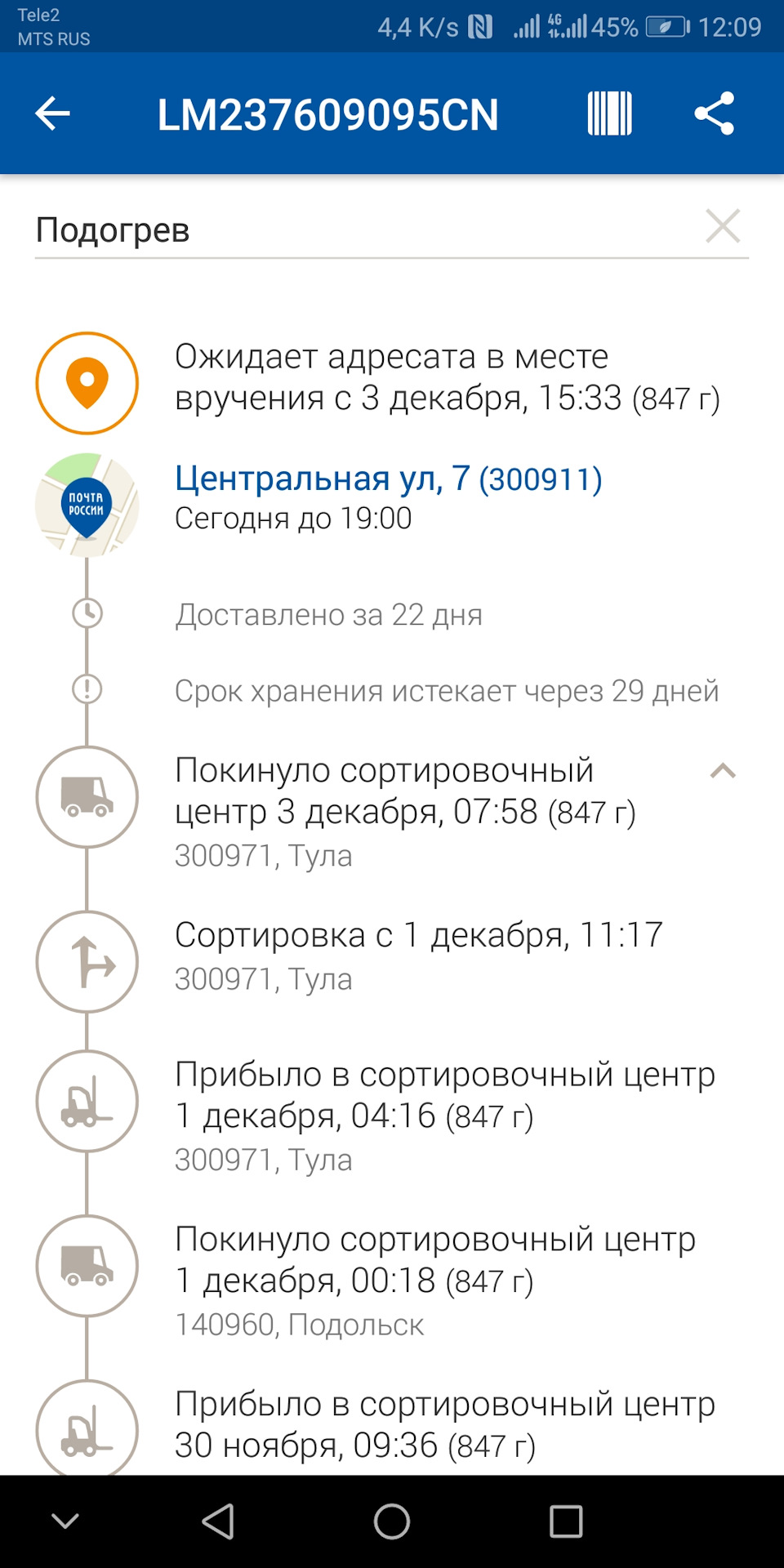Select the clock icon next to delivery time
The width and height of the screenshot is (784, 1568).
(87, 611)
